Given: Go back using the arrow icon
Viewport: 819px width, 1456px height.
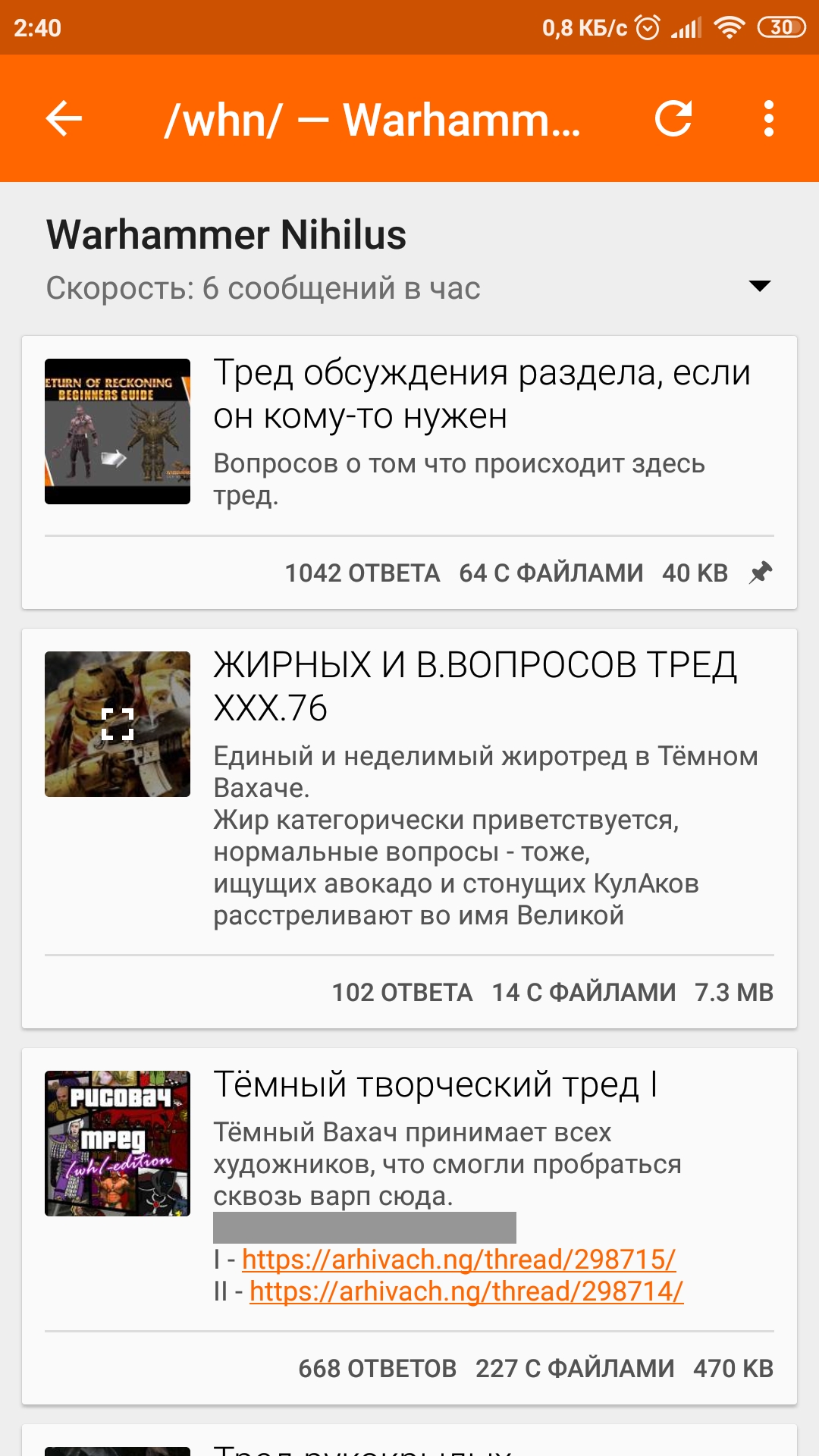Looking at the screenshot, I should 64,118.
